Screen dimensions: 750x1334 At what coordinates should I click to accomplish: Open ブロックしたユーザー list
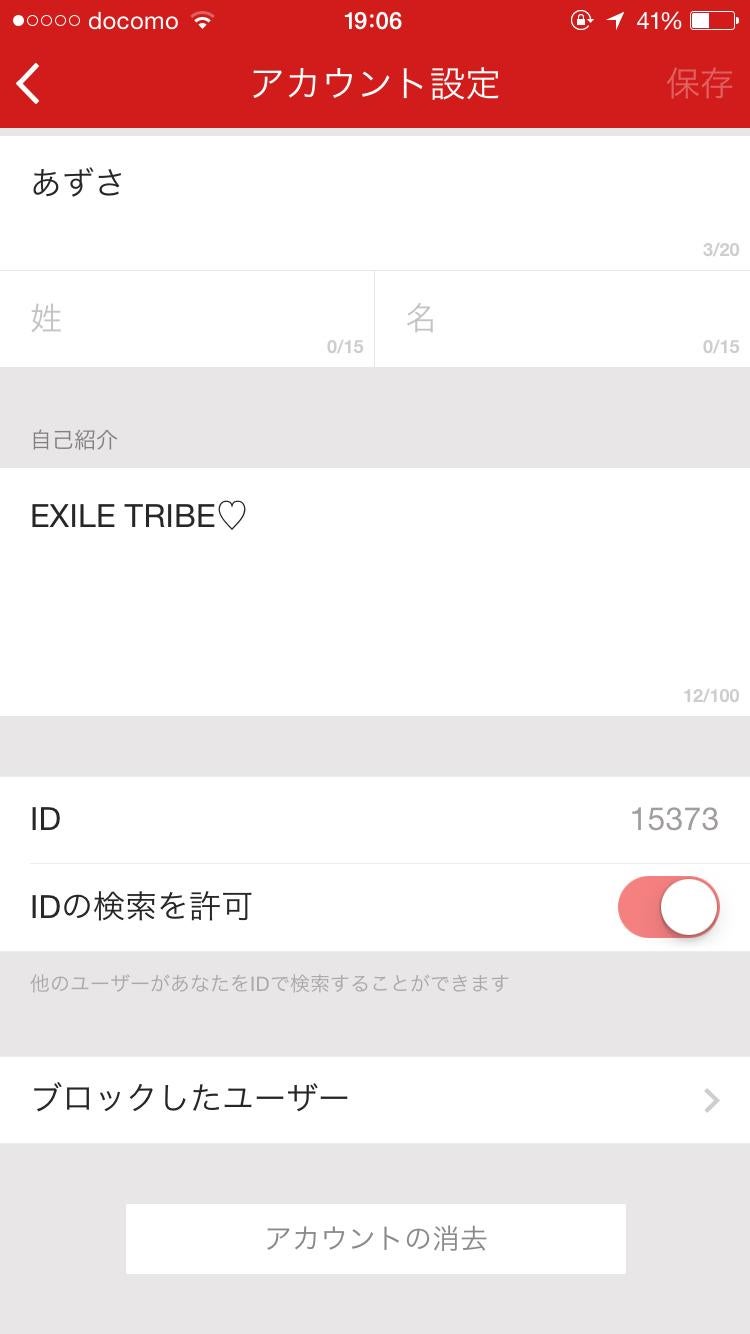click(374, 1099)
